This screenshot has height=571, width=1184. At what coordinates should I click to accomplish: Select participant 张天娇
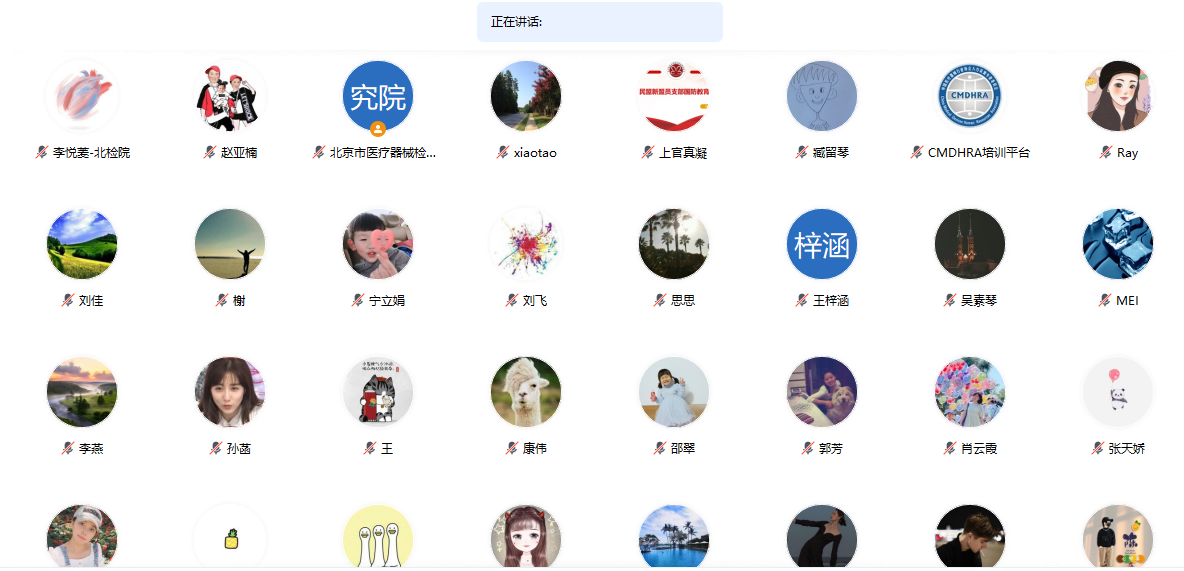click(x=1118, y=393)
